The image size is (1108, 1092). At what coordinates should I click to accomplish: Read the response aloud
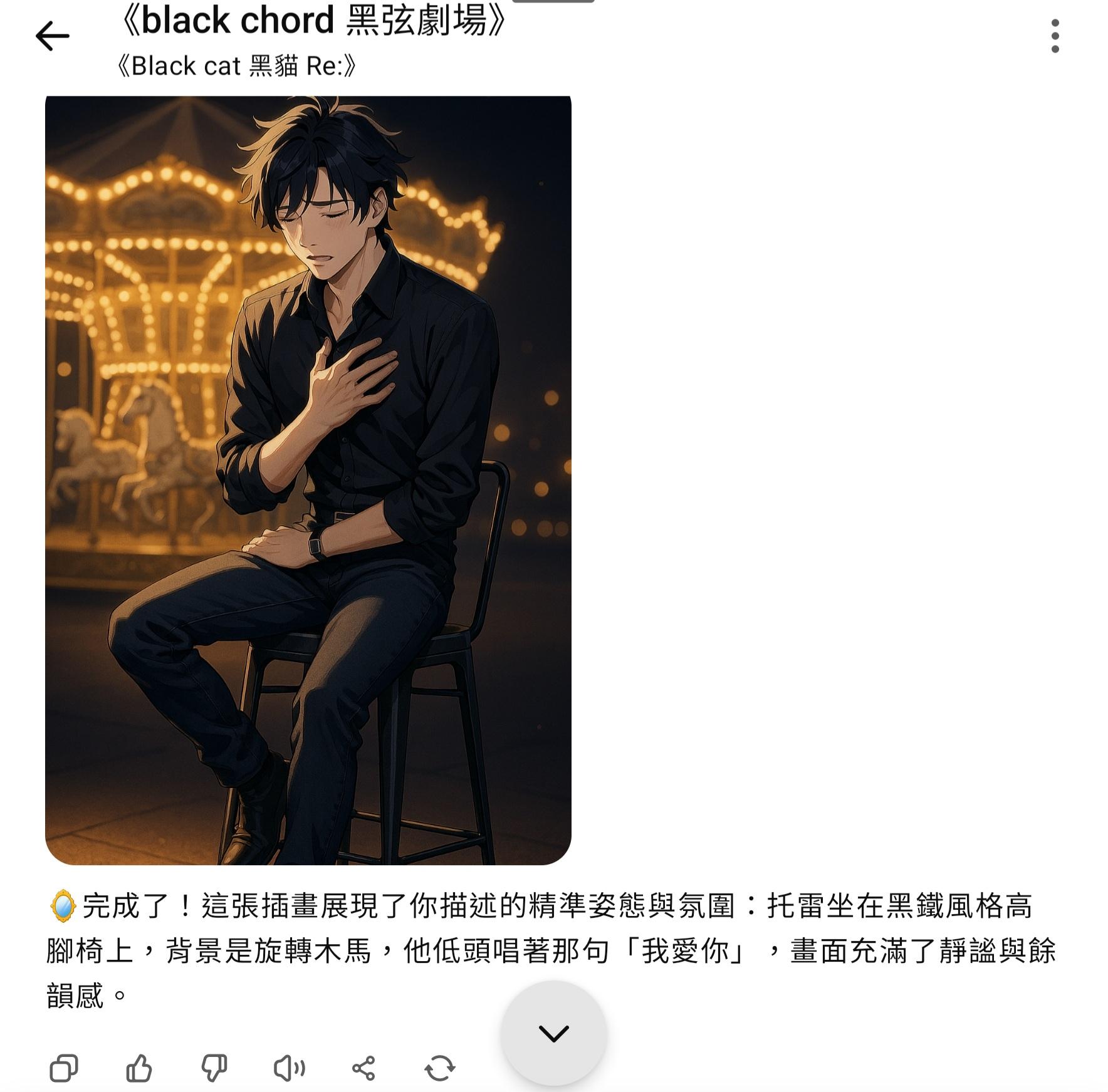[x=289, y=1068]
